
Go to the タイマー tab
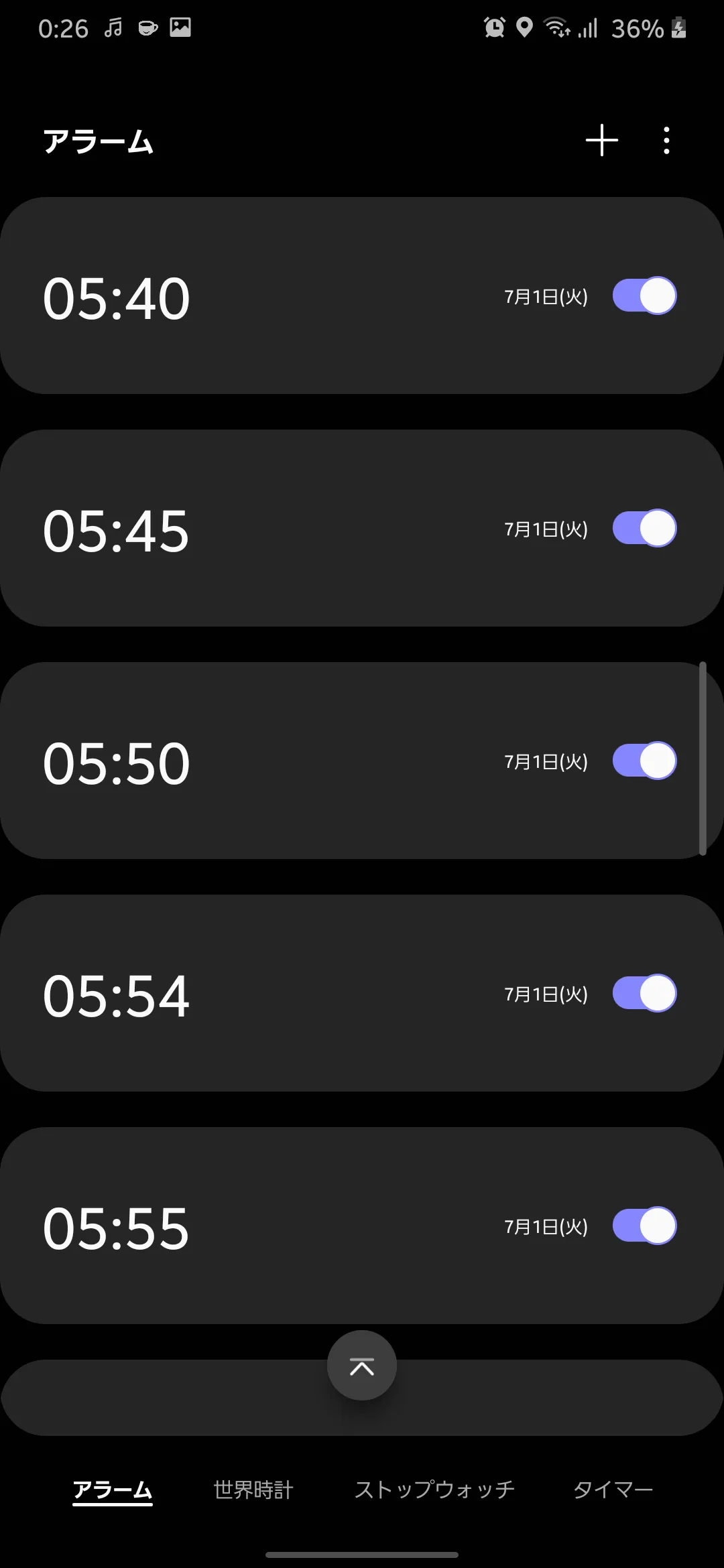613,1490
